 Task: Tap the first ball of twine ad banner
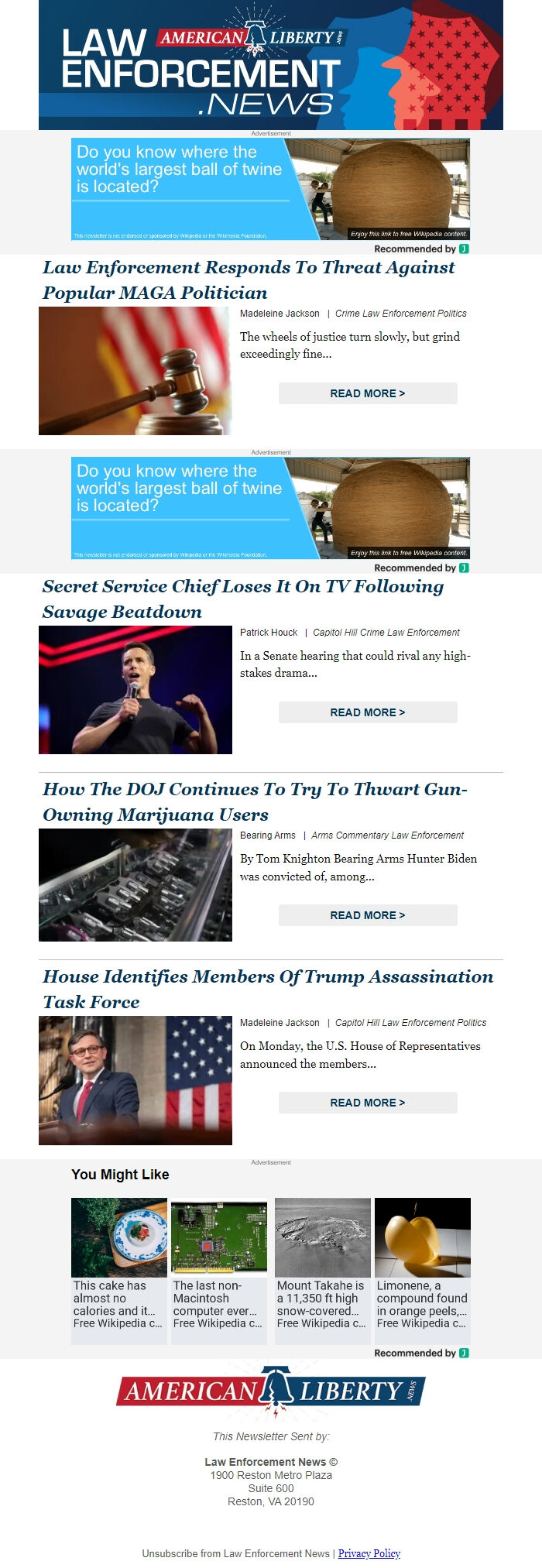click(270, 190)
